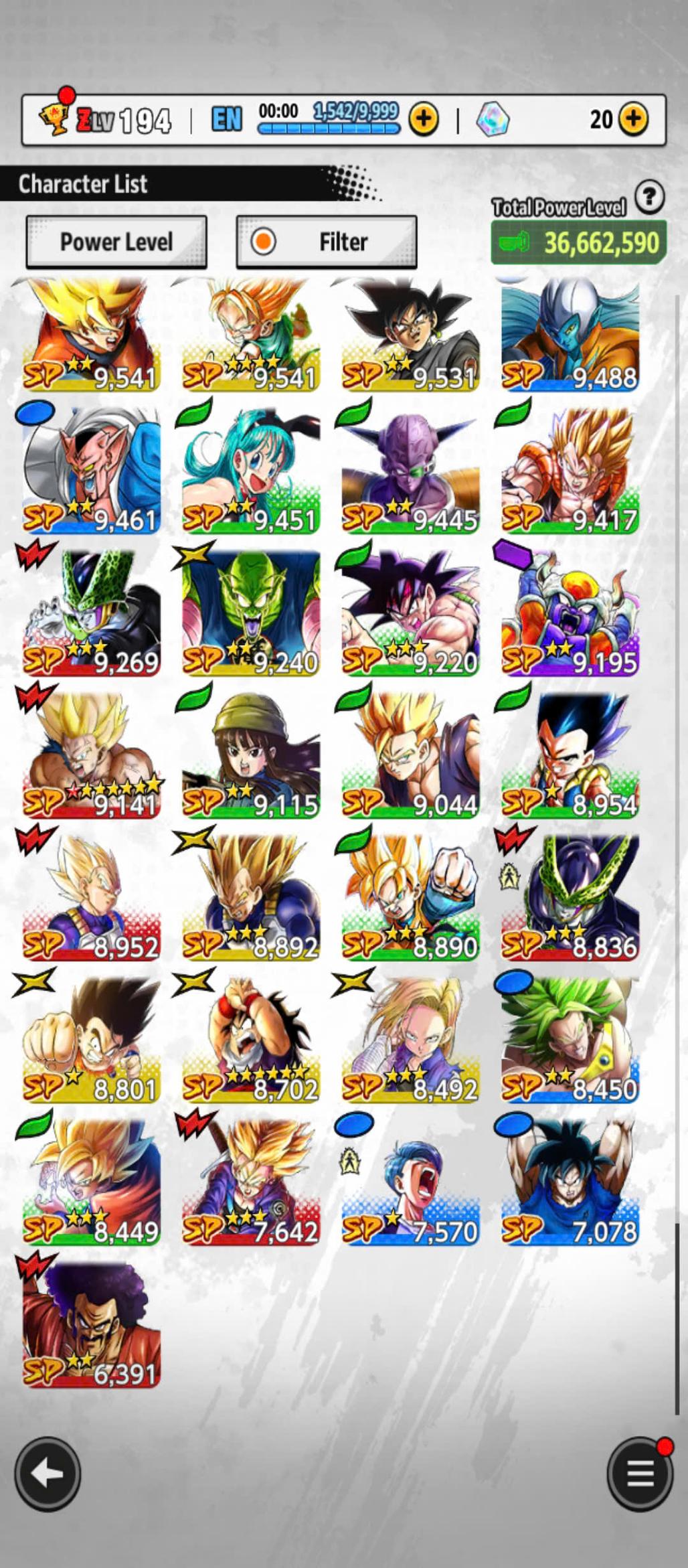Select the character with power 6,391
688x1568 pixels.
click(x=92, y=1324)
